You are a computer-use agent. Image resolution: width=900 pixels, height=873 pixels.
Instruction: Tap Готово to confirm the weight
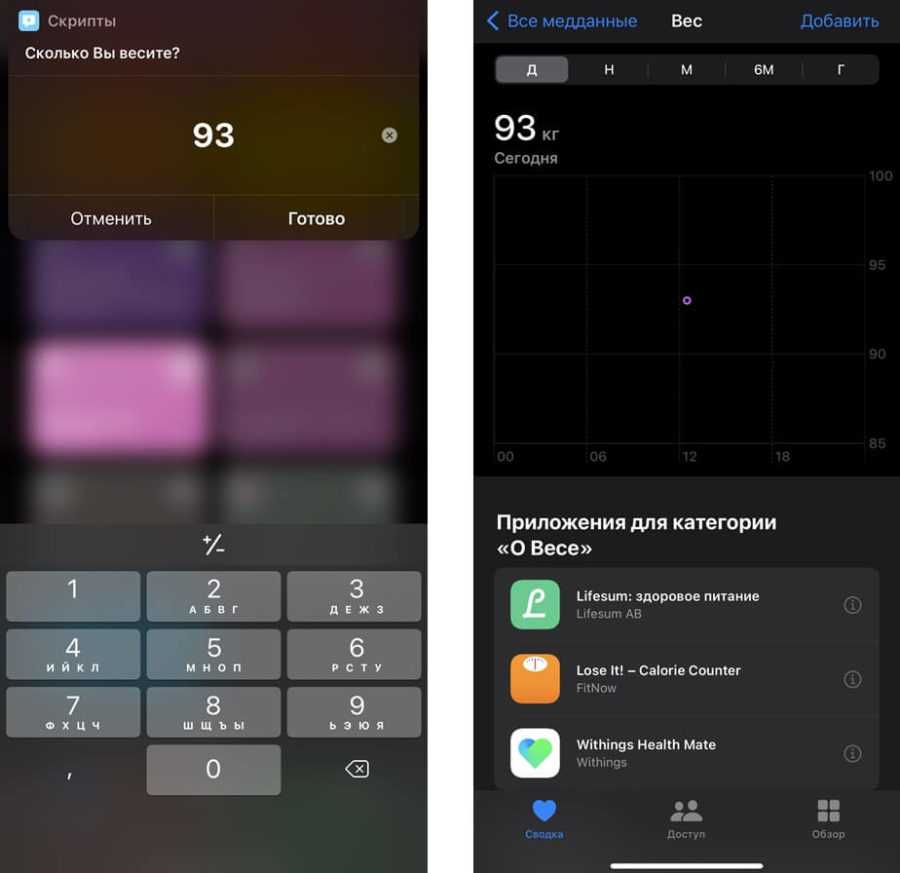[316, 218]
